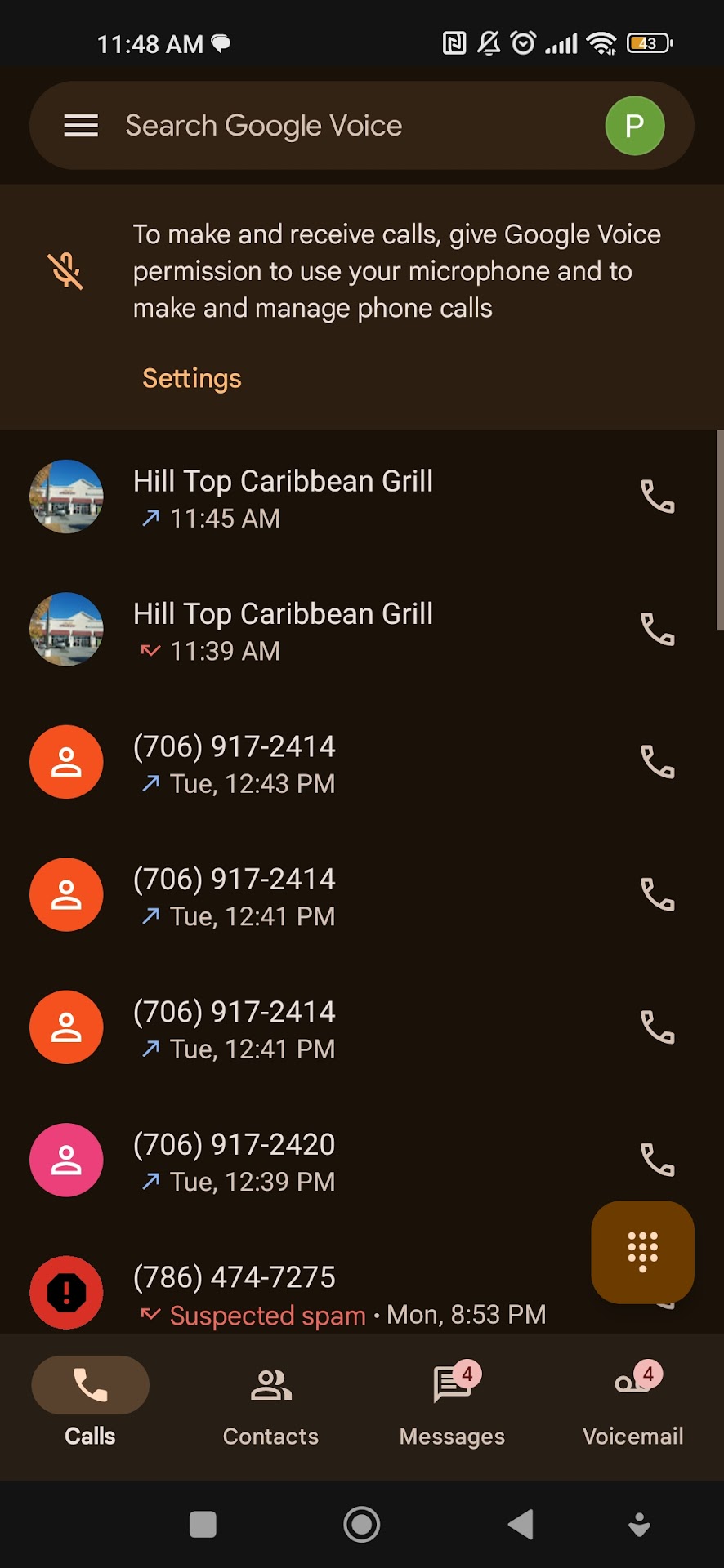Switch to the Contacts tab
This screenshot has width=724, height=1568.
click(x=271, y=1401)
